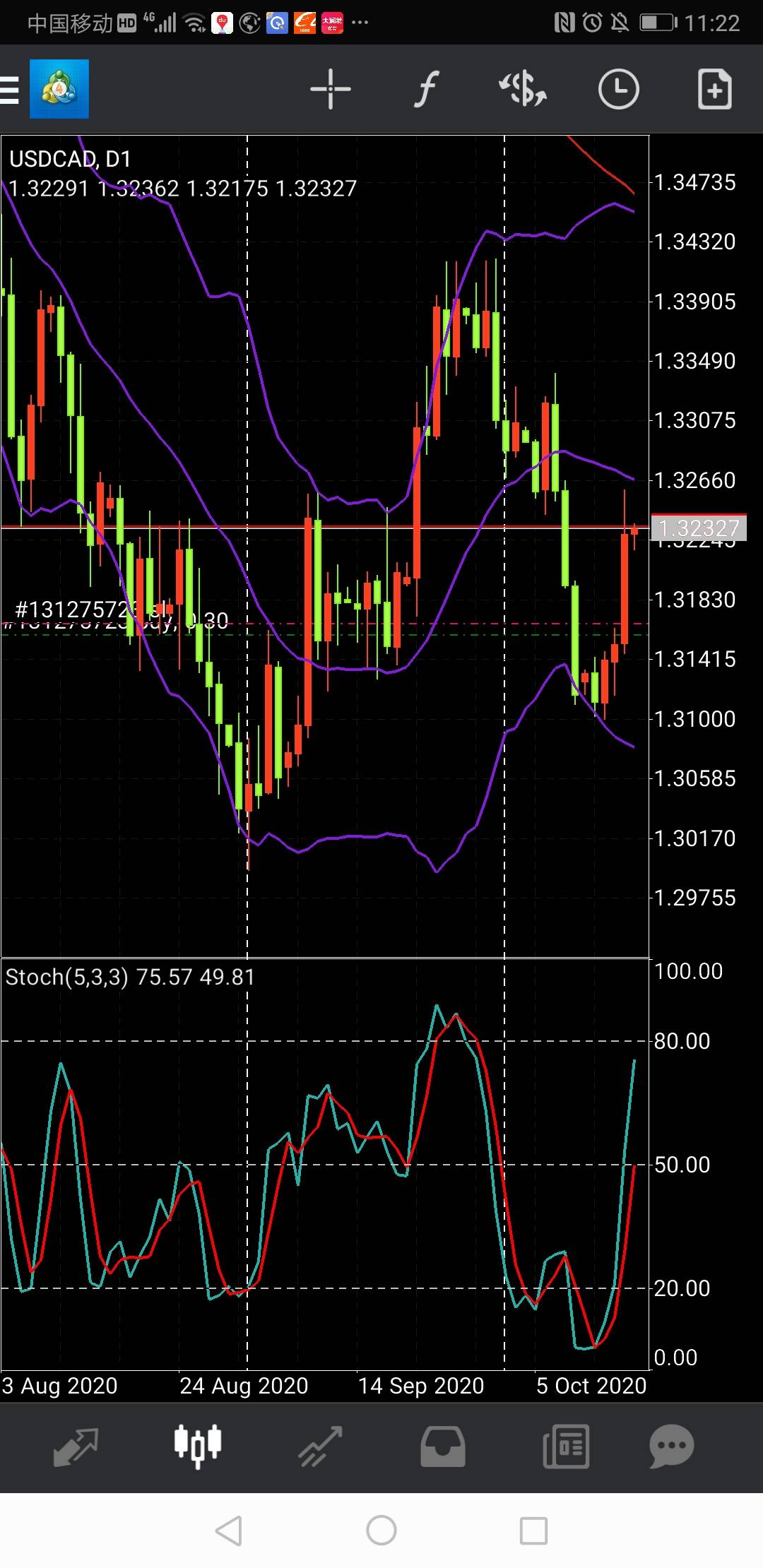Change the chart timeframe via clock icon

[618, 90]
